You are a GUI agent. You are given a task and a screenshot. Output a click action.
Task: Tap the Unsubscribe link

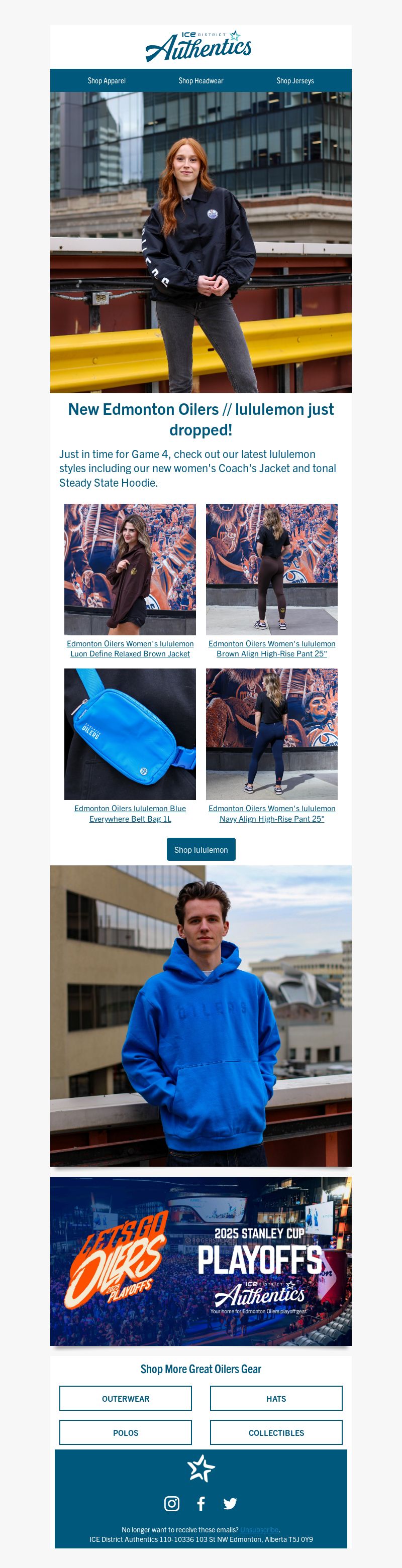tap(259, 1529)
